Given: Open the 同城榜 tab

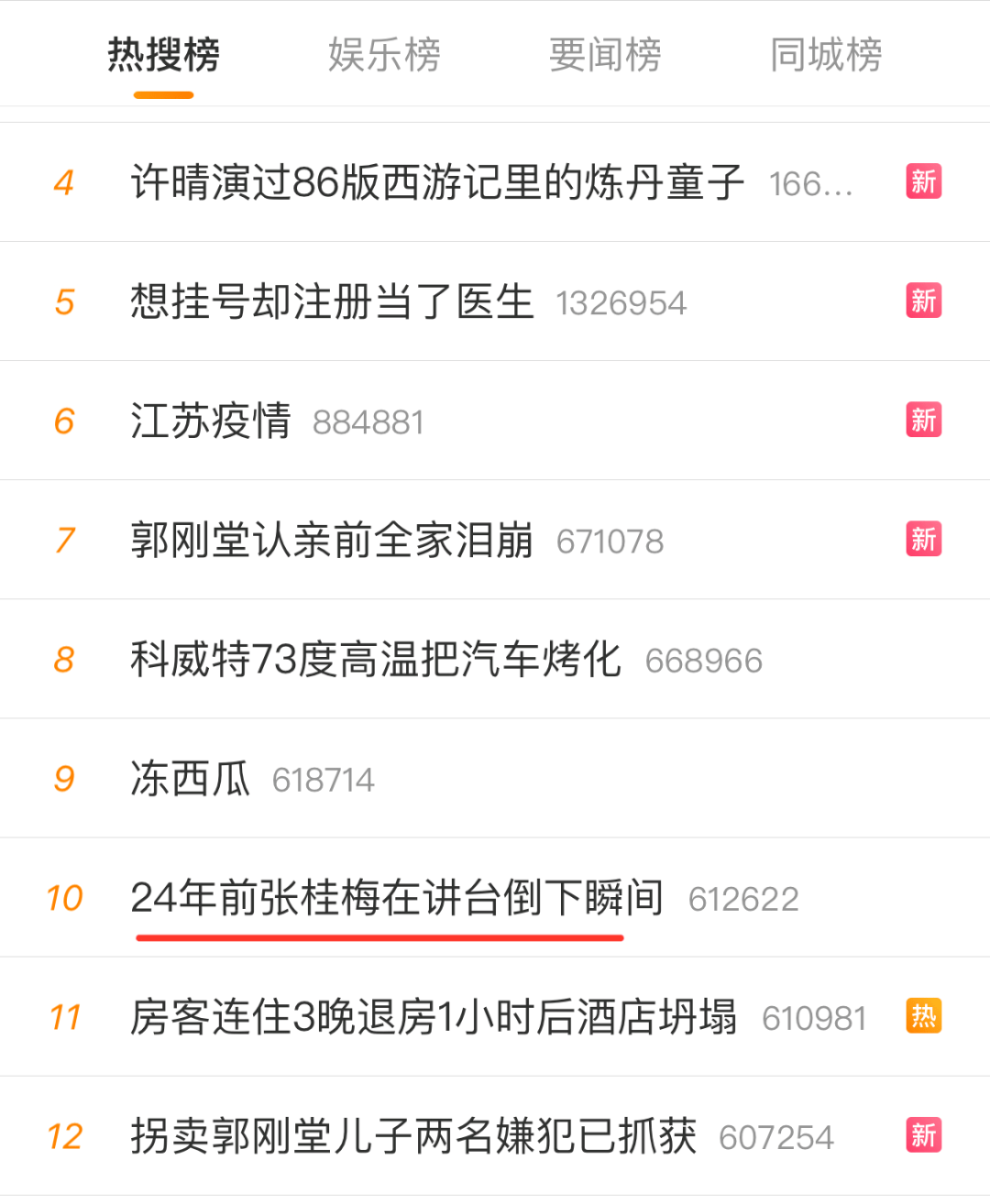Looking at the screenshot, I should 826,55.
